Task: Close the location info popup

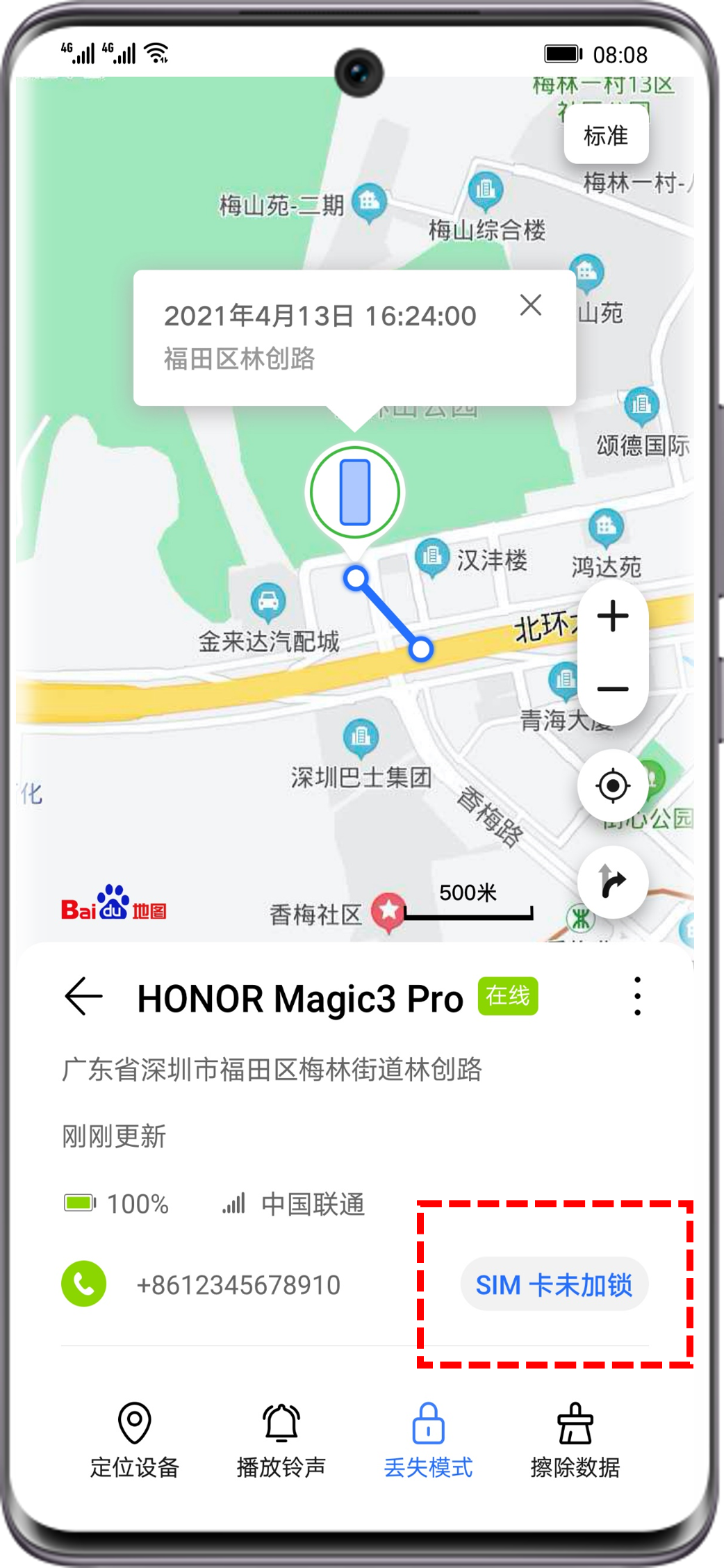Action: (531, 305)
